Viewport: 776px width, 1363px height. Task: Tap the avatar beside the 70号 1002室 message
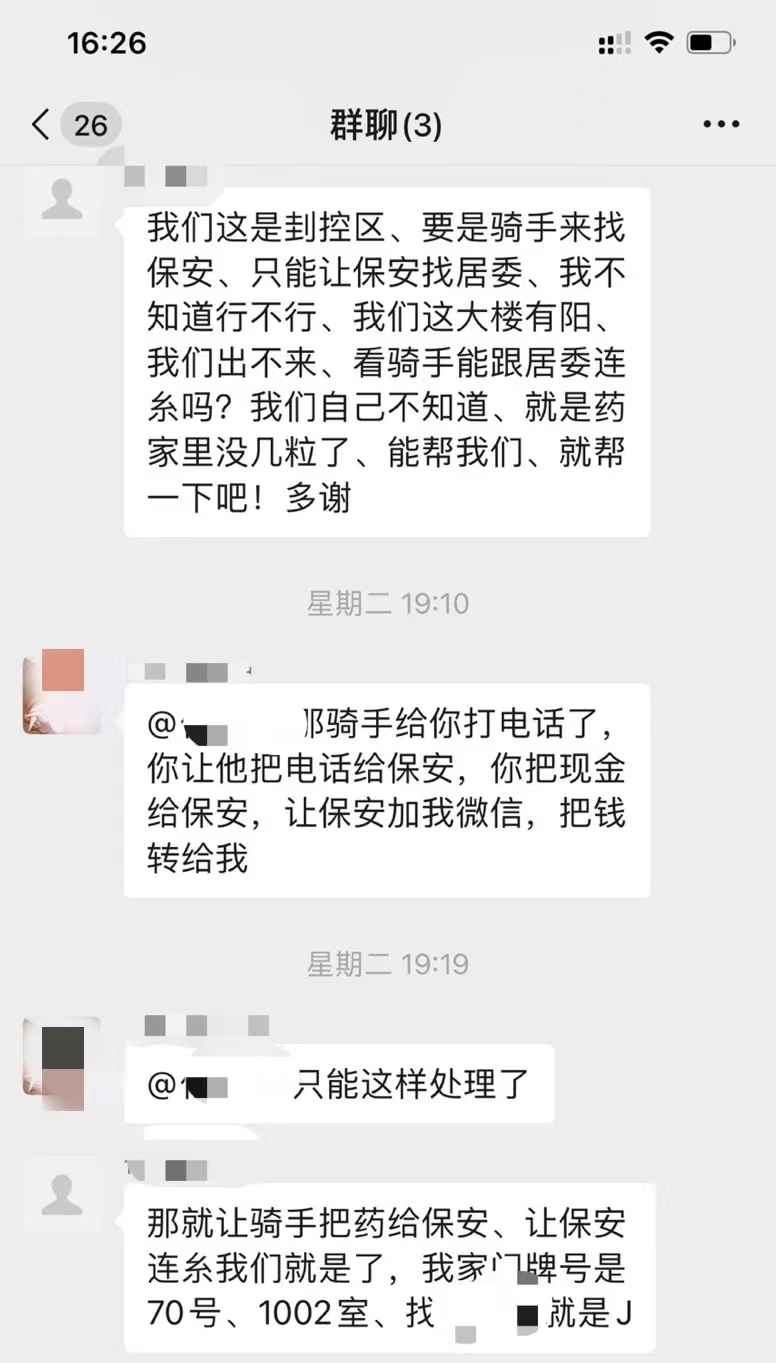[x=62, y=1195]
